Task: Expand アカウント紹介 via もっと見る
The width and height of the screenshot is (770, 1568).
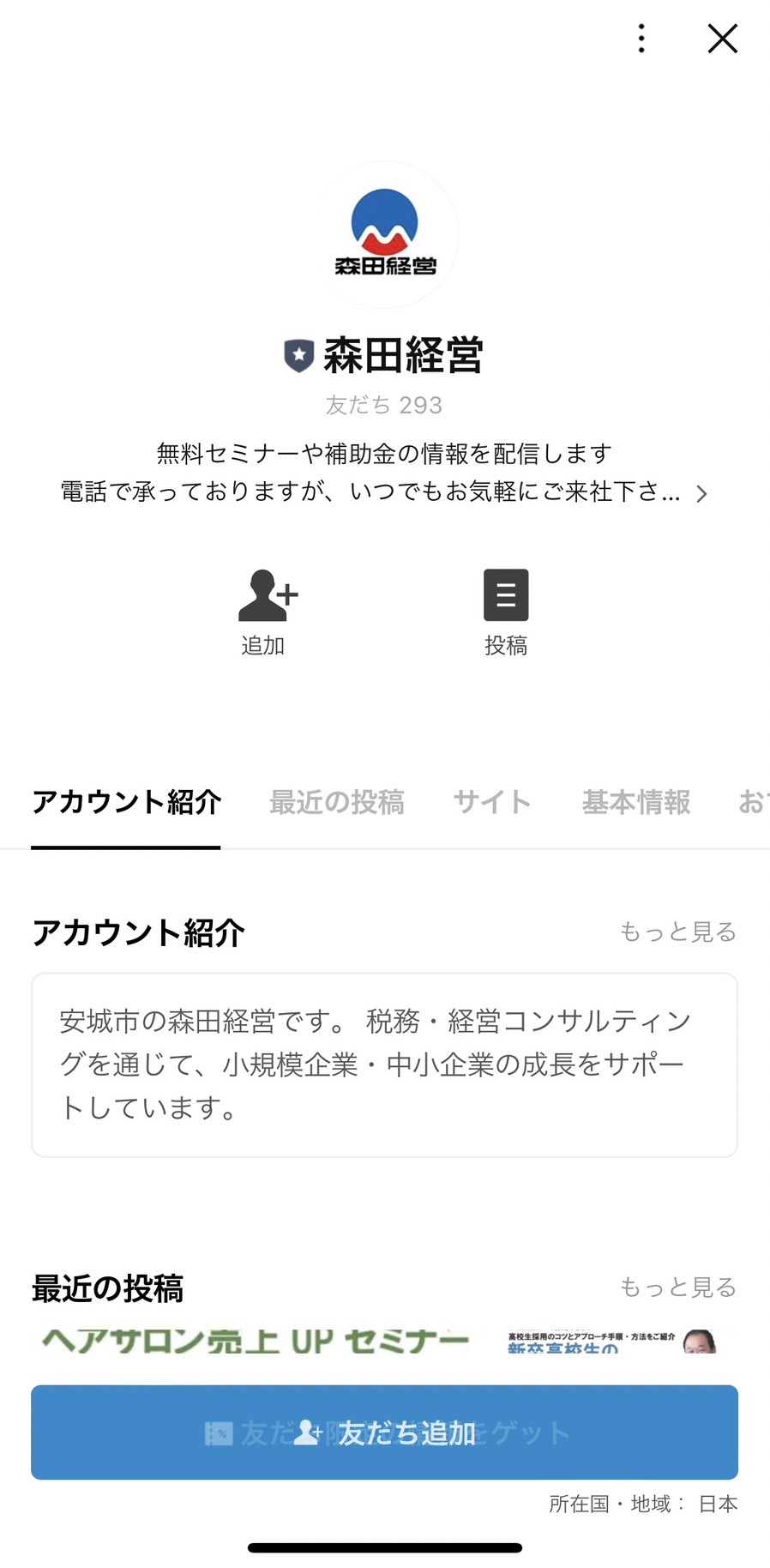Action: [677, 931]
